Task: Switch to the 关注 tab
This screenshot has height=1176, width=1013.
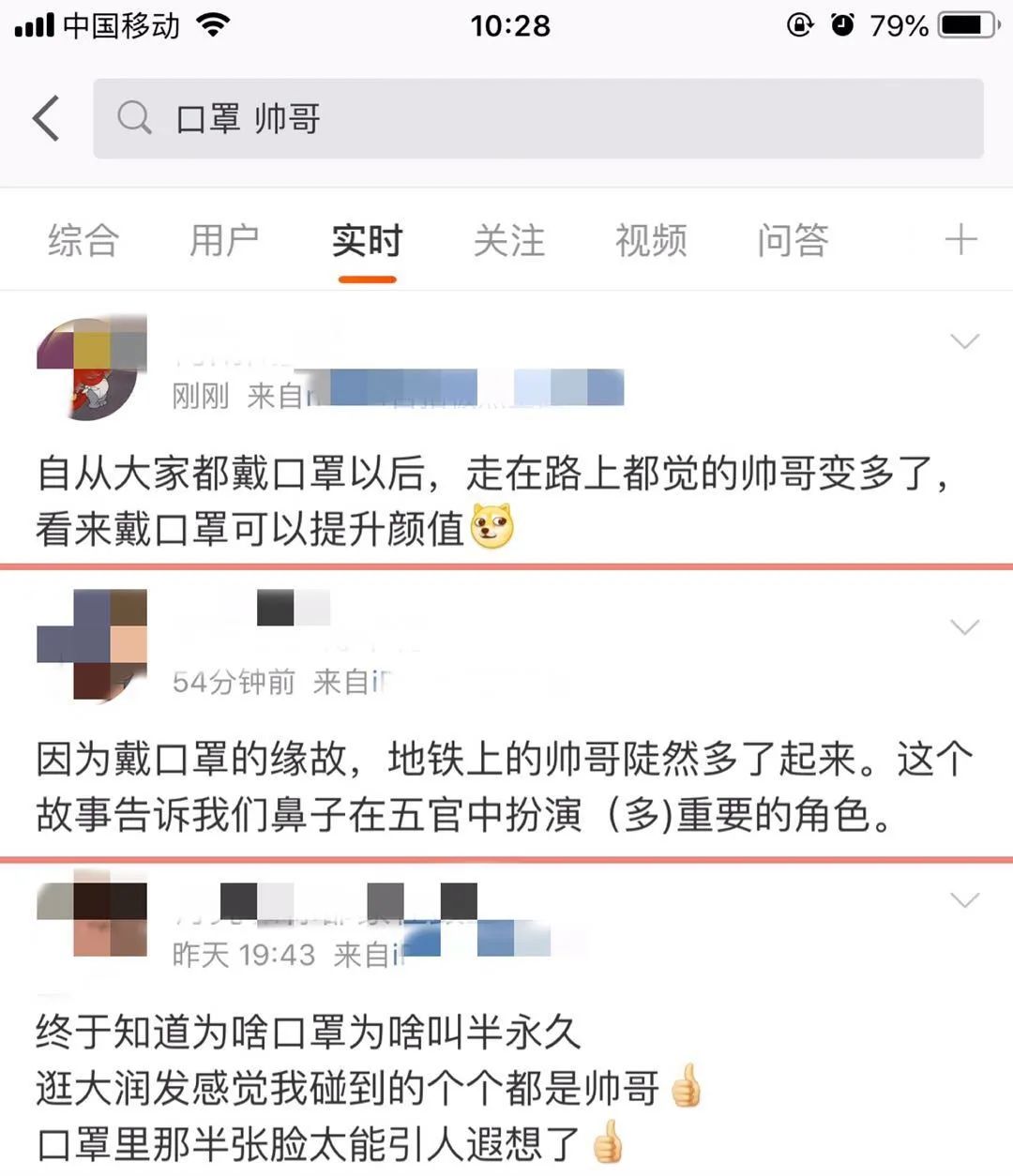Action: pos(508,241)
